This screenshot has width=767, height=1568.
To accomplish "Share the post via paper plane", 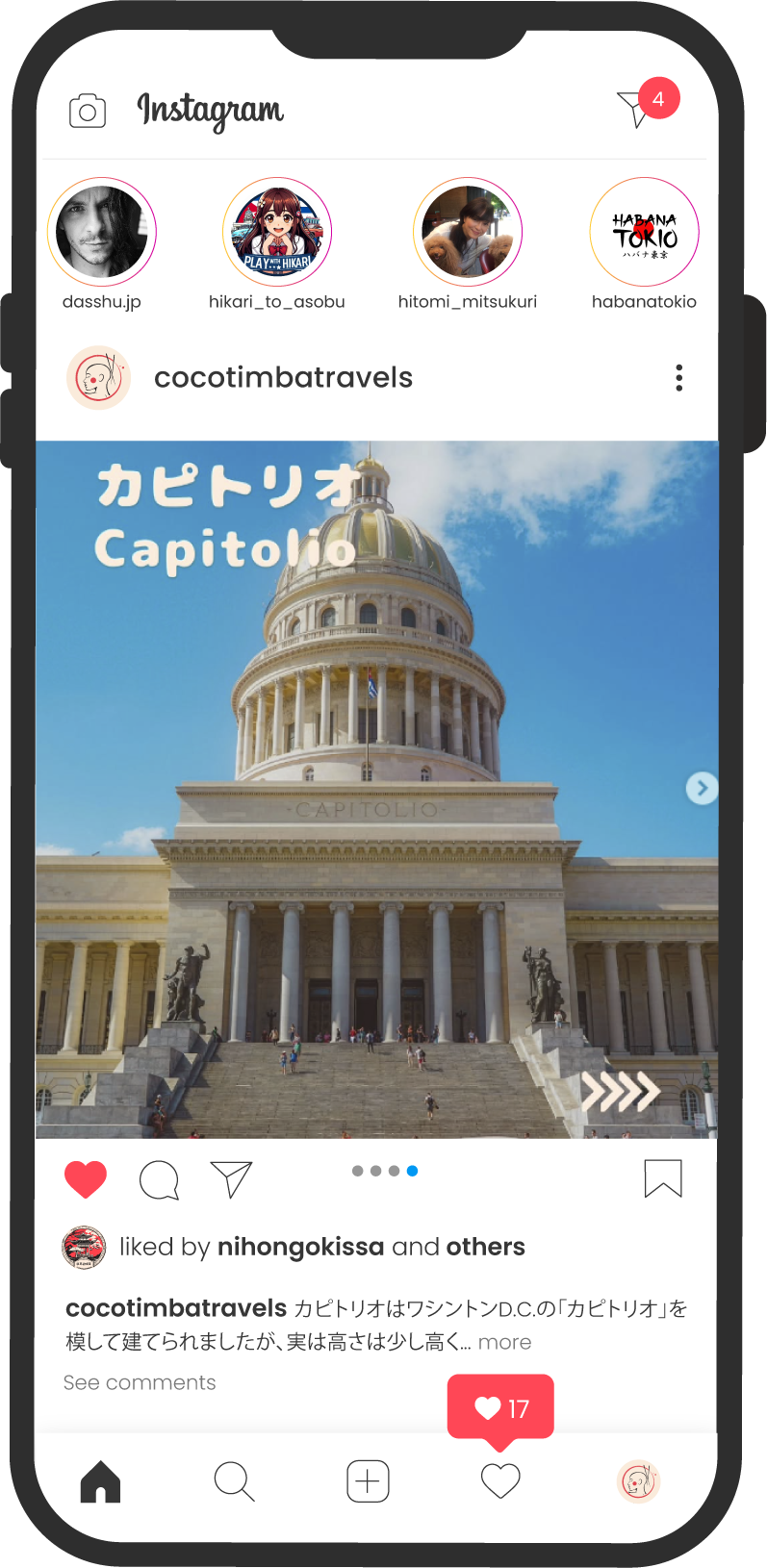I will [x=231, y=1179].
